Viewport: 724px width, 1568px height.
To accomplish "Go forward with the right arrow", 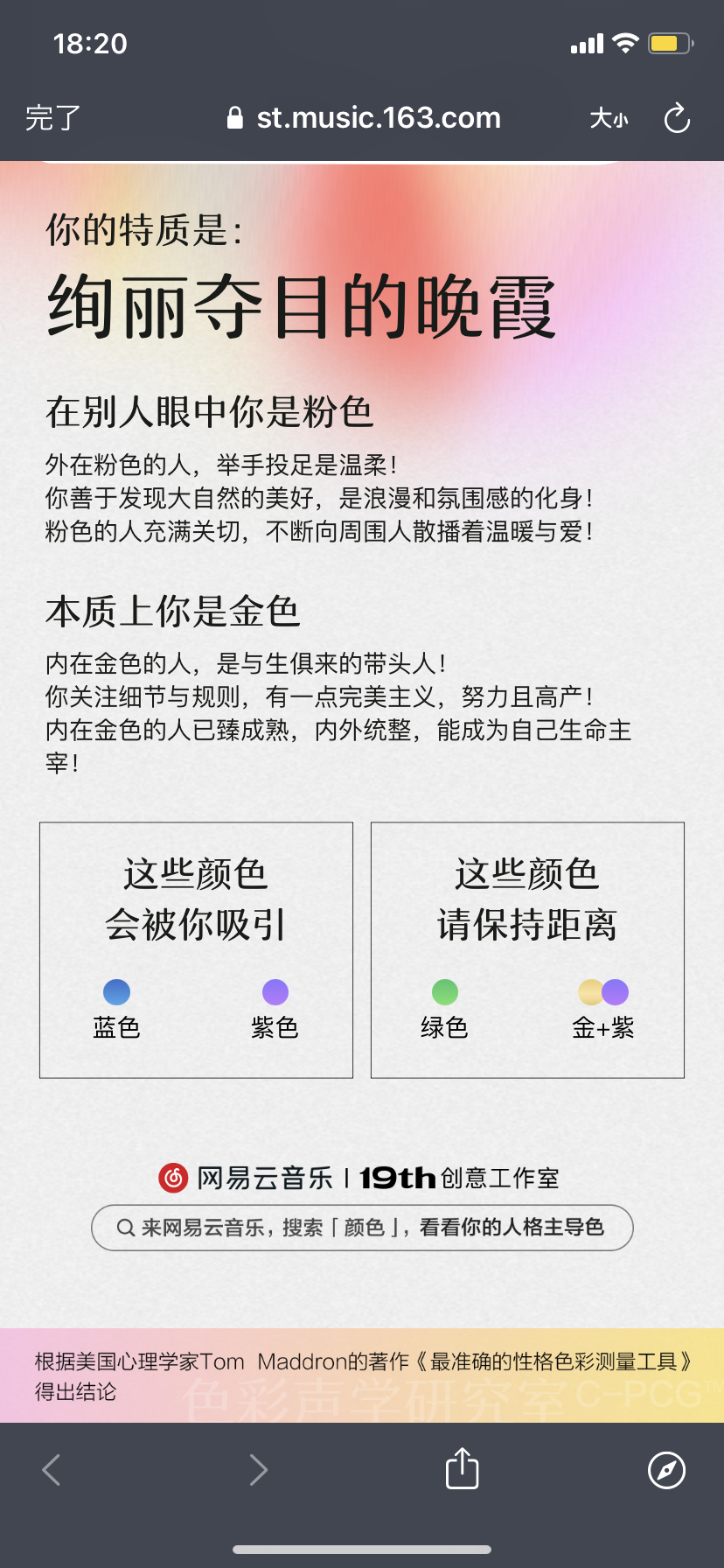I will click(x=258, y=1470).
